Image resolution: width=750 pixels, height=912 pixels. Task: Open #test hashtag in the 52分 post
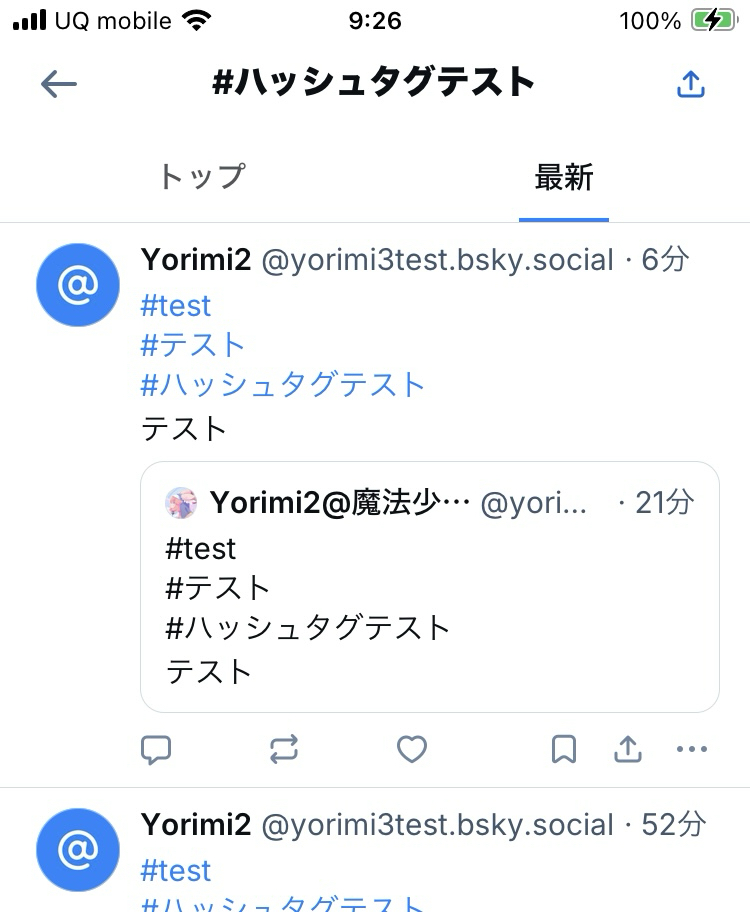coord(176,870)
